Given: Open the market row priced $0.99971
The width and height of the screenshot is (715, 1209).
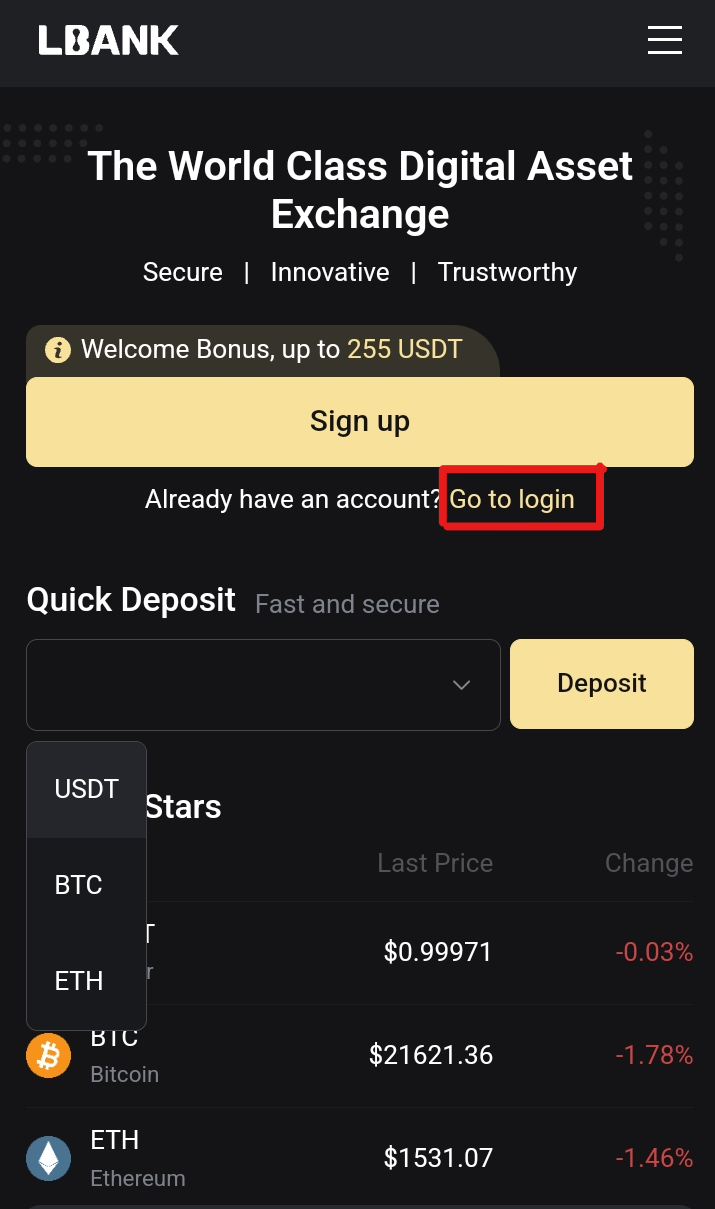Looking at the screenshot, I should click(x=437, y=952).
